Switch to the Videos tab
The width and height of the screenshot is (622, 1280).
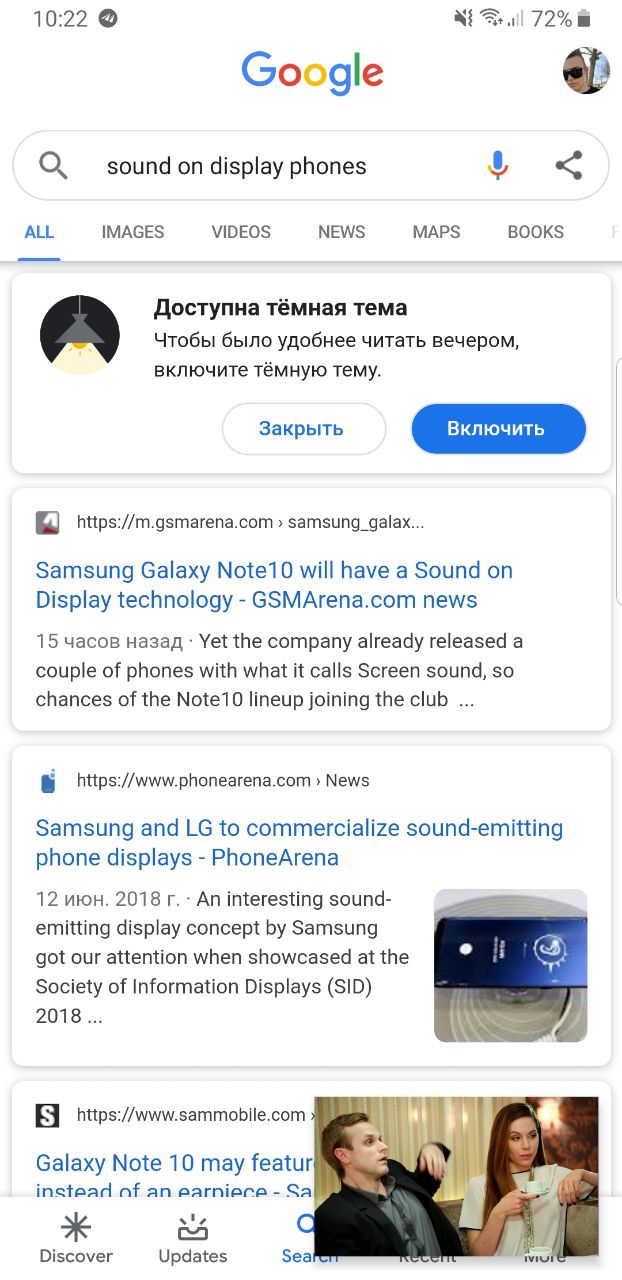pyautogui.click(x=241, y=232)
